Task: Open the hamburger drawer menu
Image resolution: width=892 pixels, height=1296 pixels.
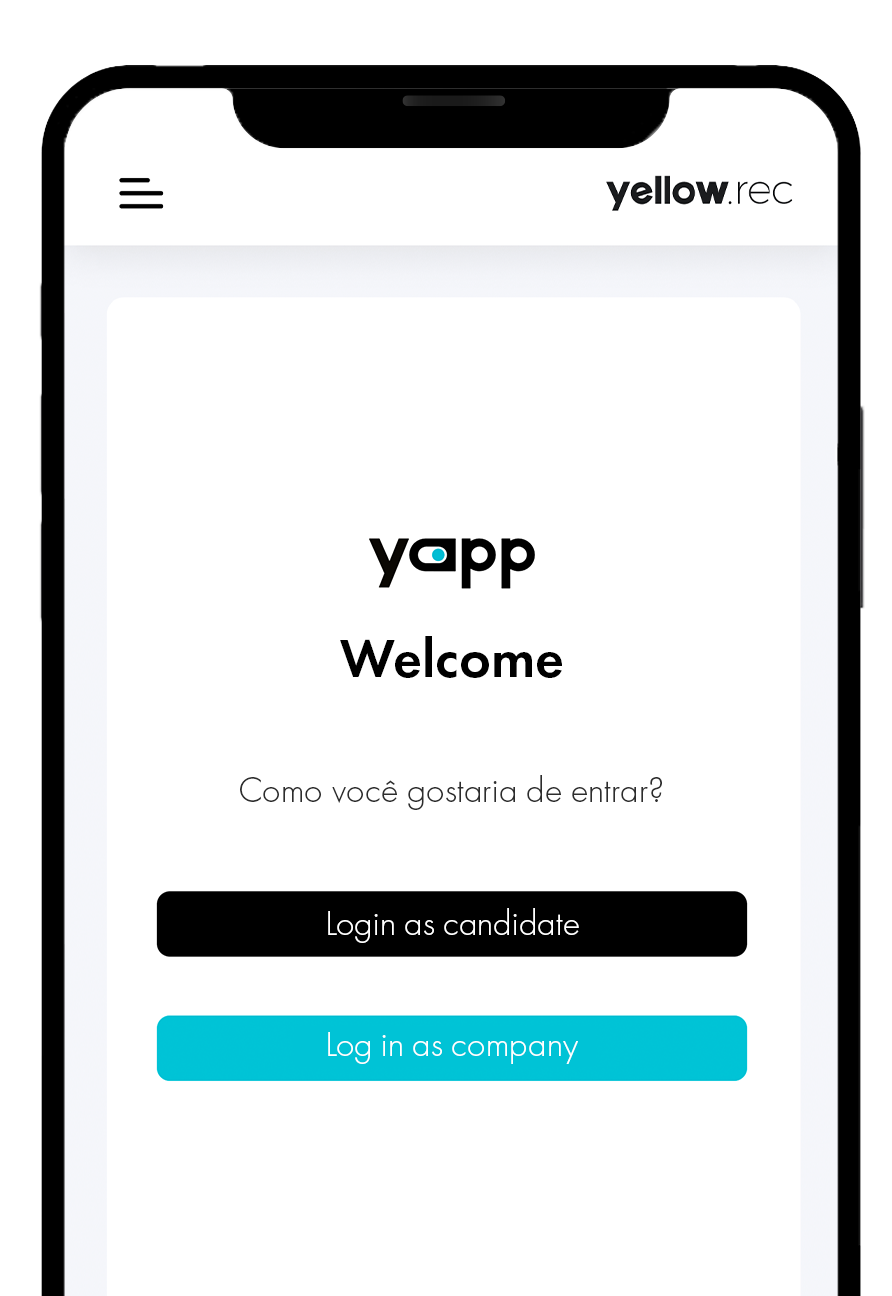Action: tap(141, 193)
